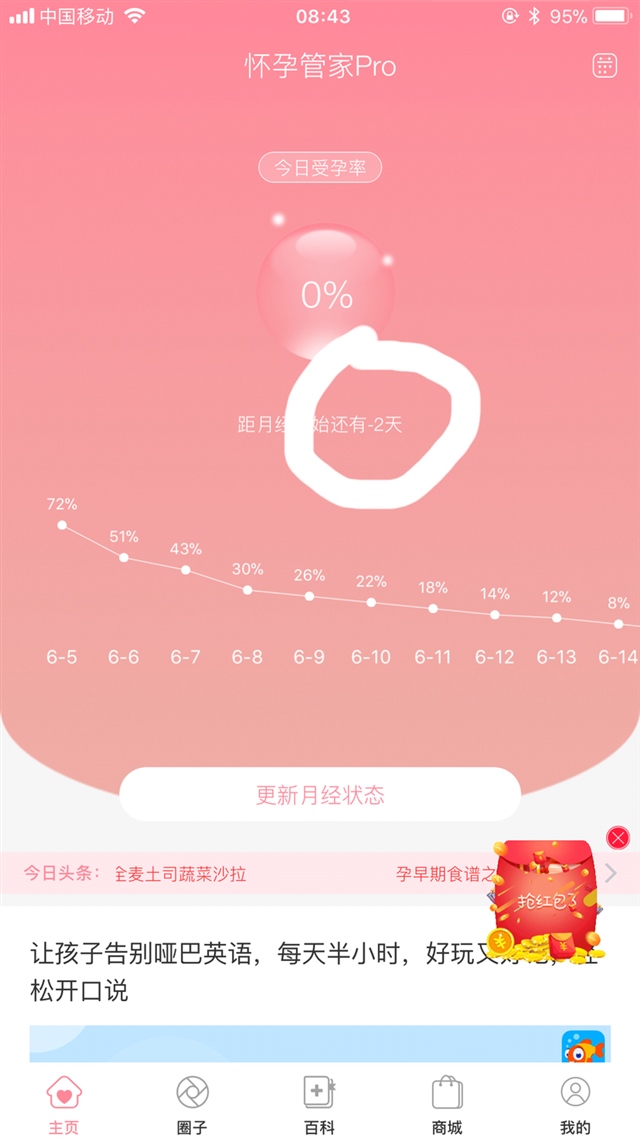Viewport: 640px width, 1138px height.
Task: Close the 抢红包 floating banner
Action: [619, 837]
